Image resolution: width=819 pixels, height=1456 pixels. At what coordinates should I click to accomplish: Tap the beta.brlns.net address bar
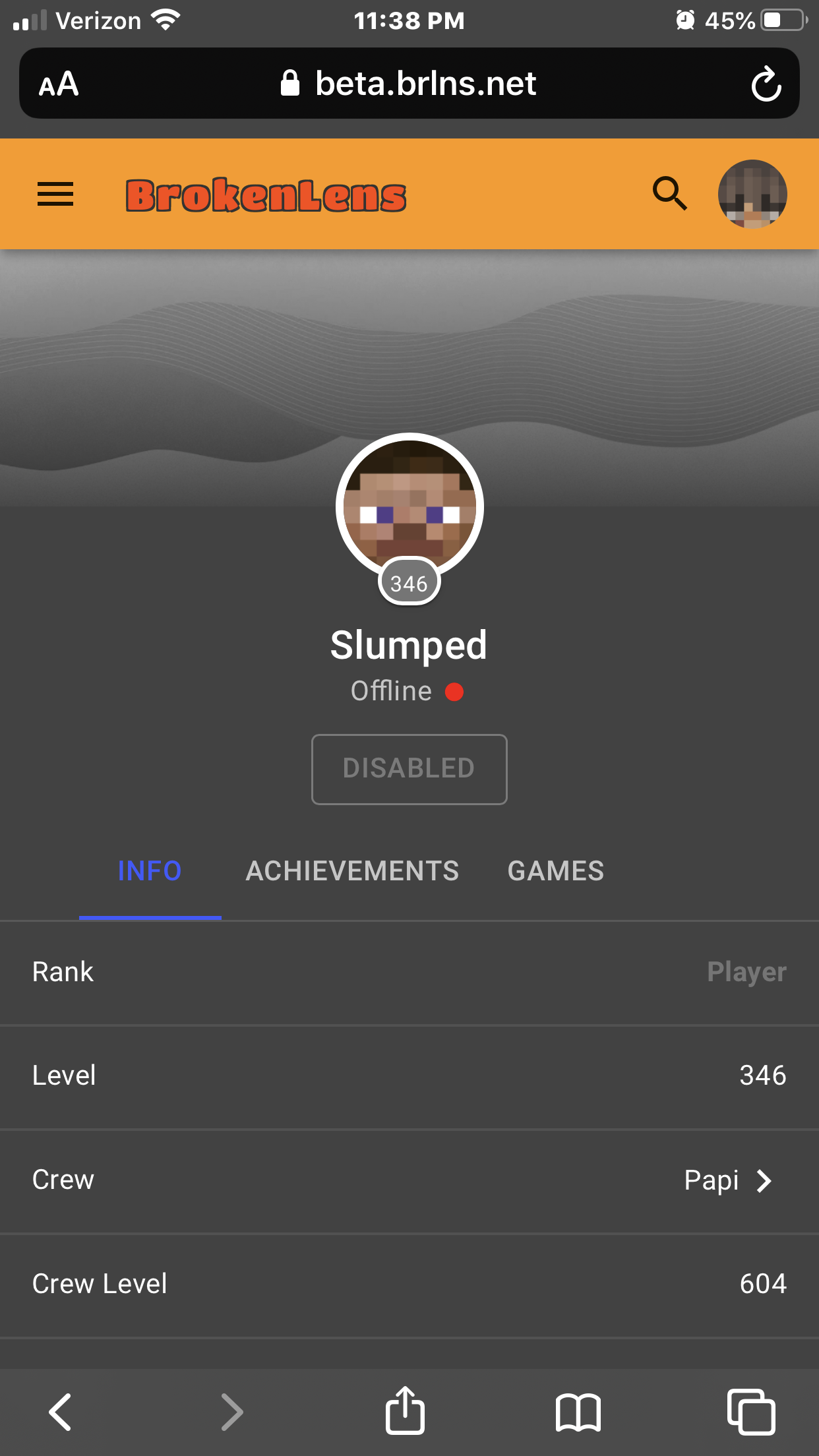tap(409, 83)
